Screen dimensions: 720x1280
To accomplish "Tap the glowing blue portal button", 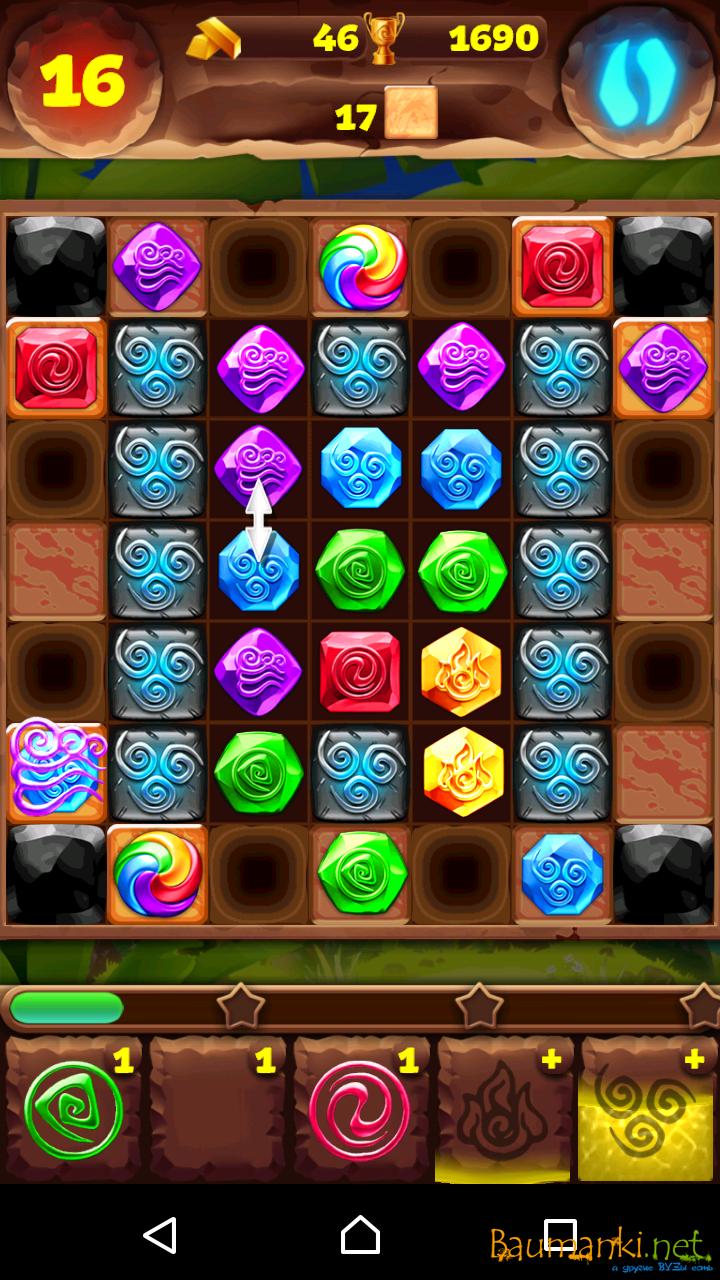I will tap(637, 78).
